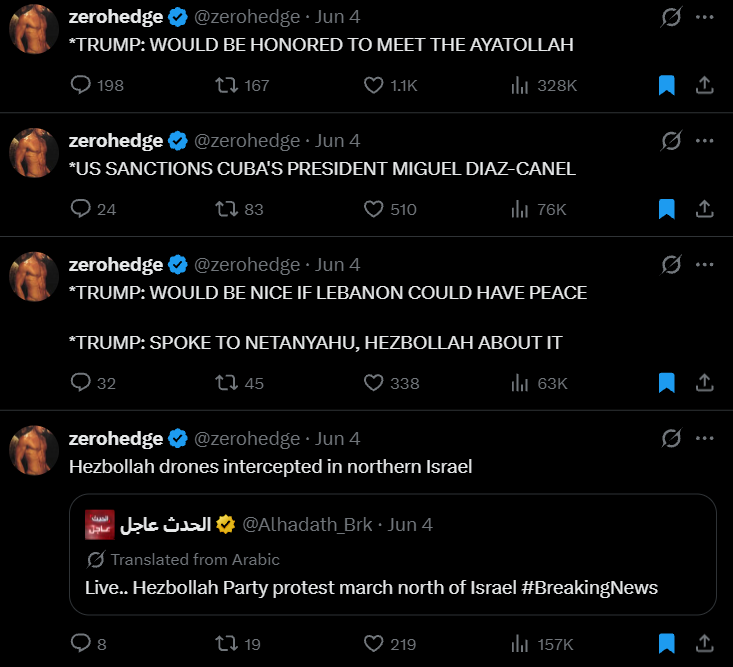
Task: Share the Lebanon peace tweet
Action: (704, 383)
